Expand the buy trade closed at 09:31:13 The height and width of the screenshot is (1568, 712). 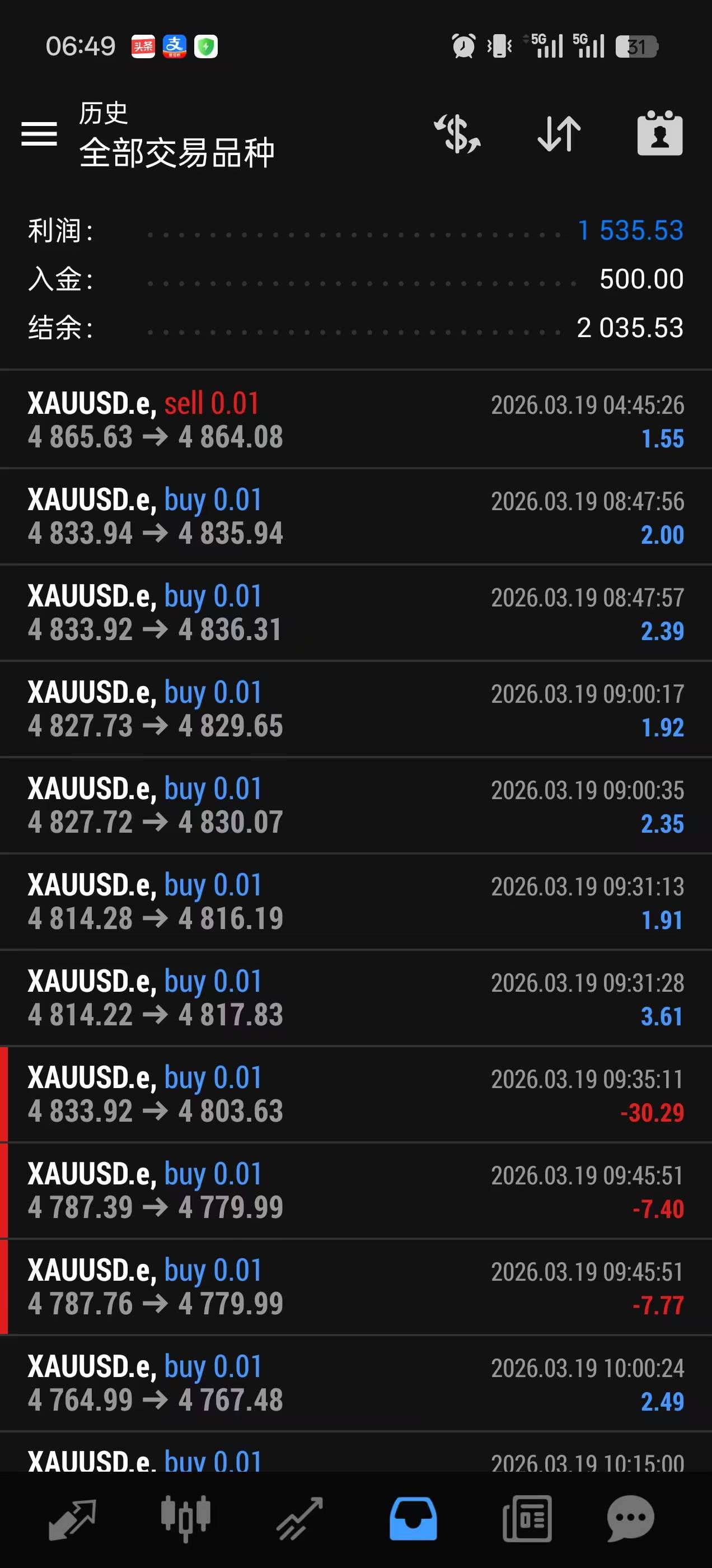coord(356,901)
